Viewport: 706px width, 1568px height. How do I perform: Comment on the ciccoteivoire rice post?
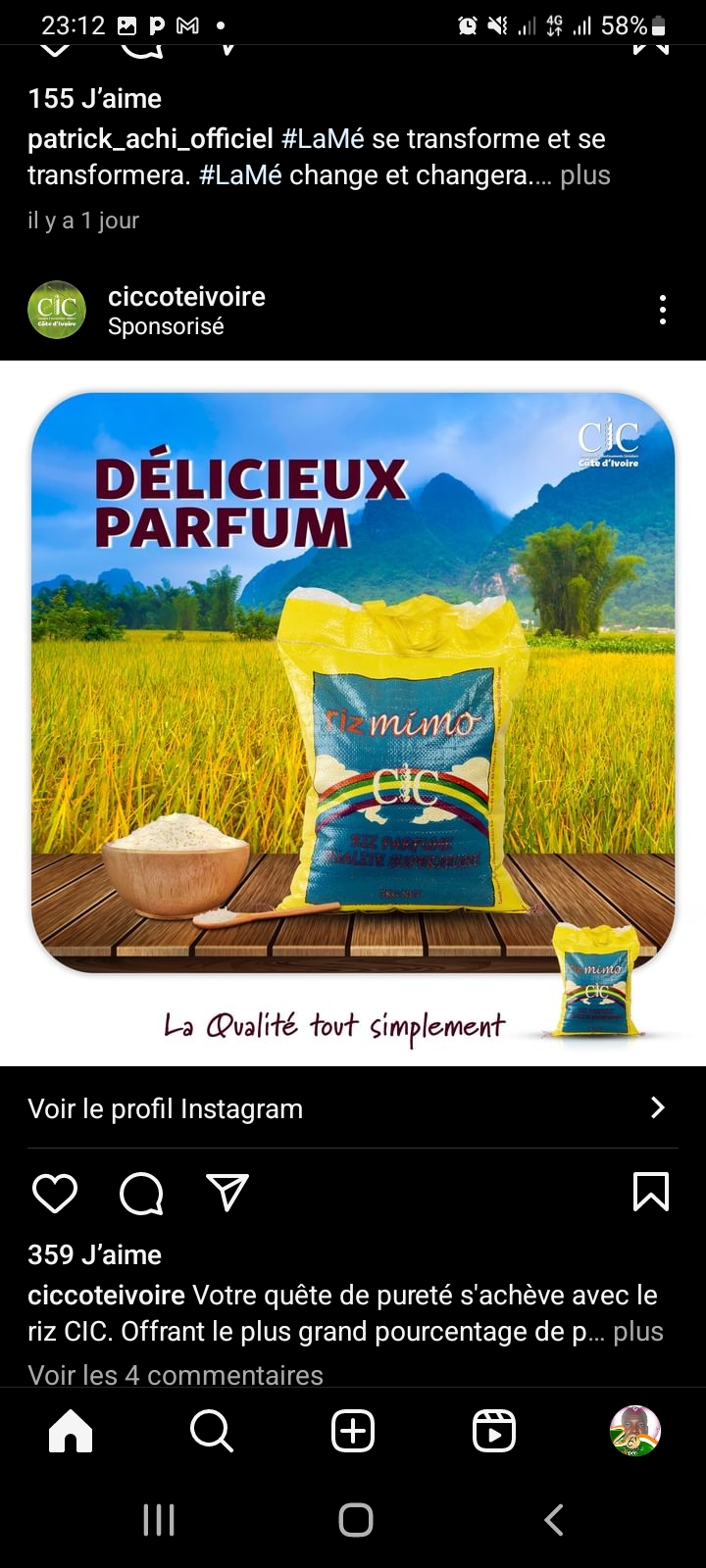[x=141, y=1193]
